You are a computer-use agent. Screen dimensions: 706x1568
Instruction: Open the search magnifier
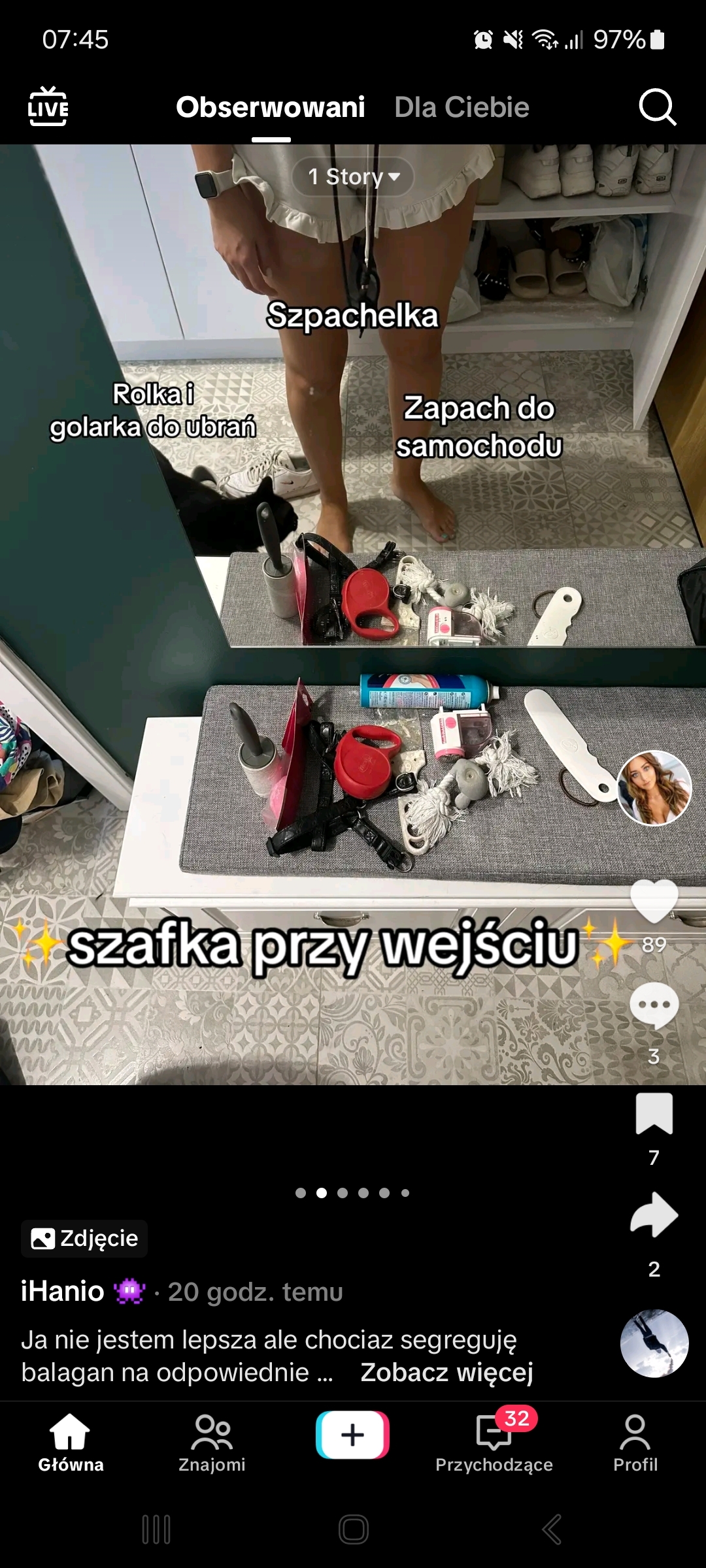tap(657, 106)
